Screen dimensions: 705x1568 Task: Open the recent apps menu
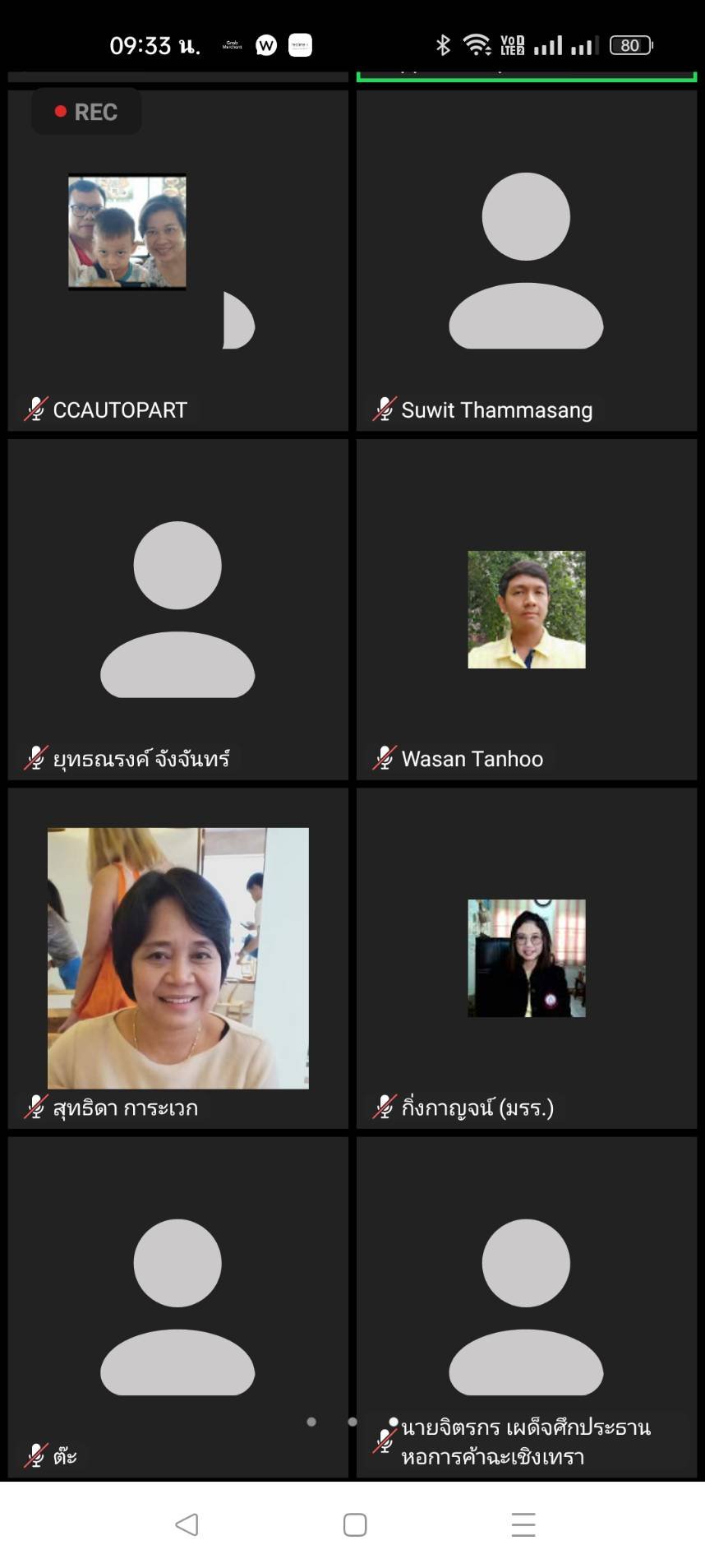coord(523,1524)
